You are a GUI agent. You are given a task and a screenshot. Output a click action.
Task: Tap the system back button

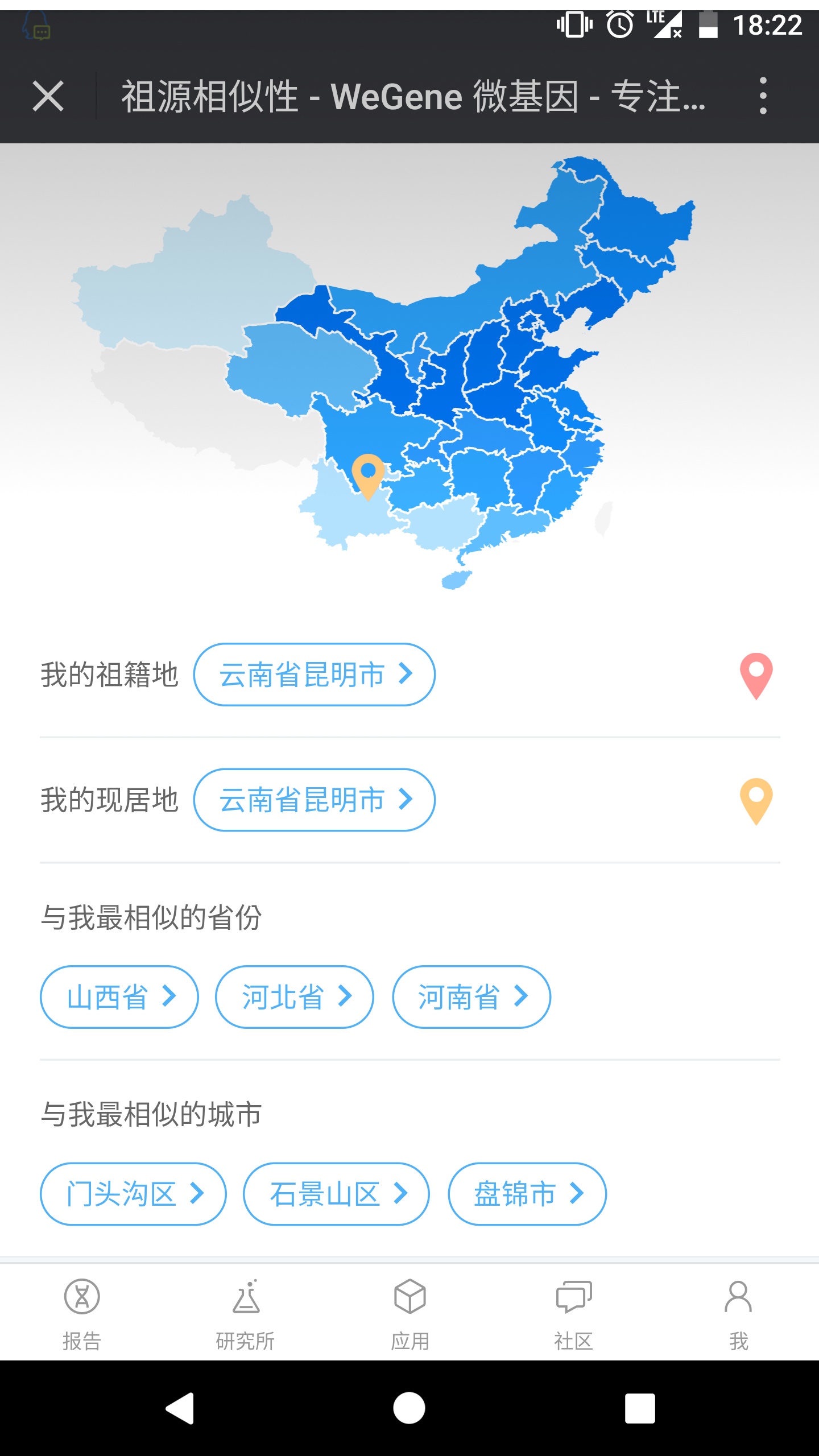click(180, 1408)
